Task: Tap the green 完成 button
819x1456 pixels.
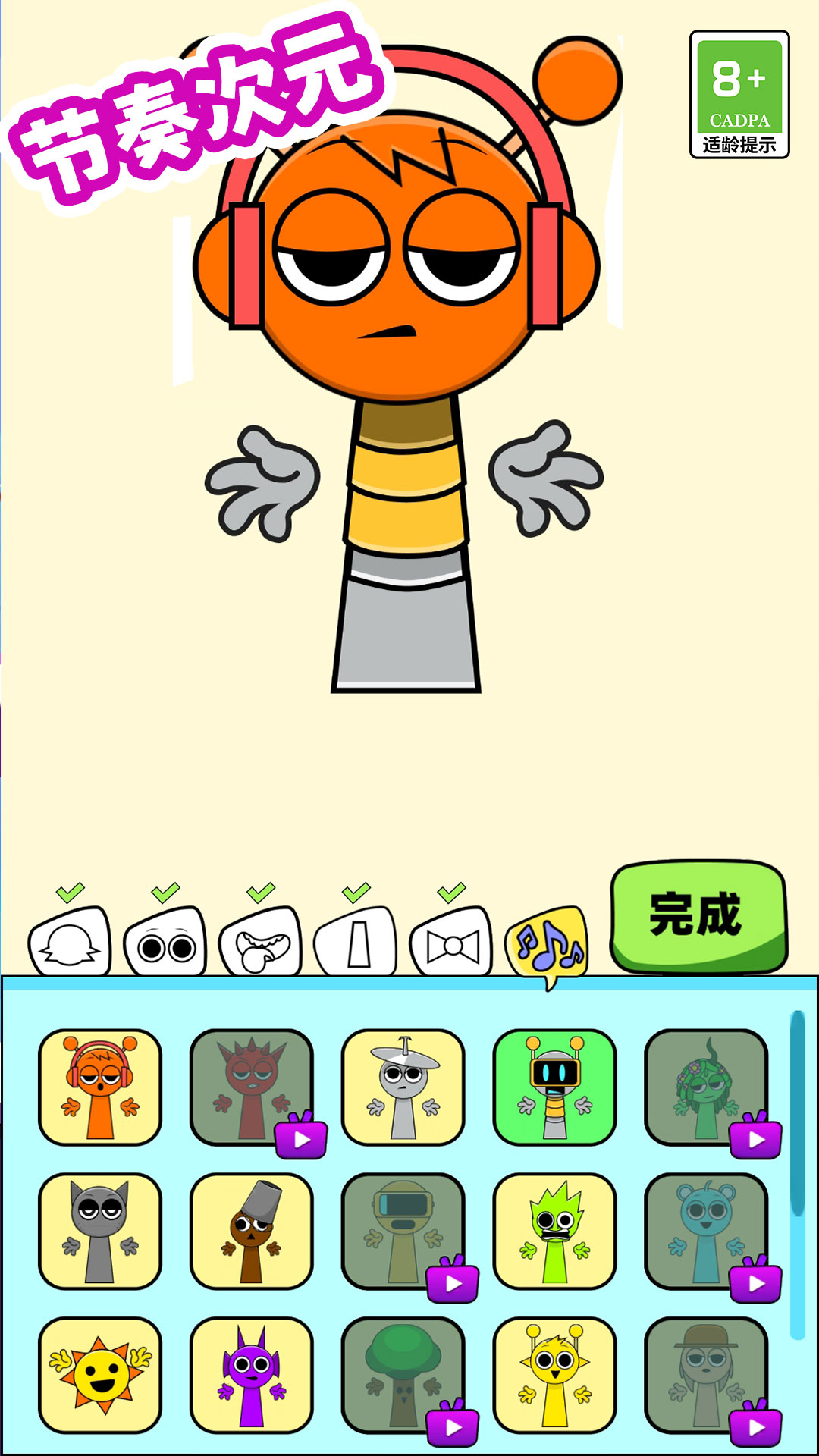Action: pos(698,916)
